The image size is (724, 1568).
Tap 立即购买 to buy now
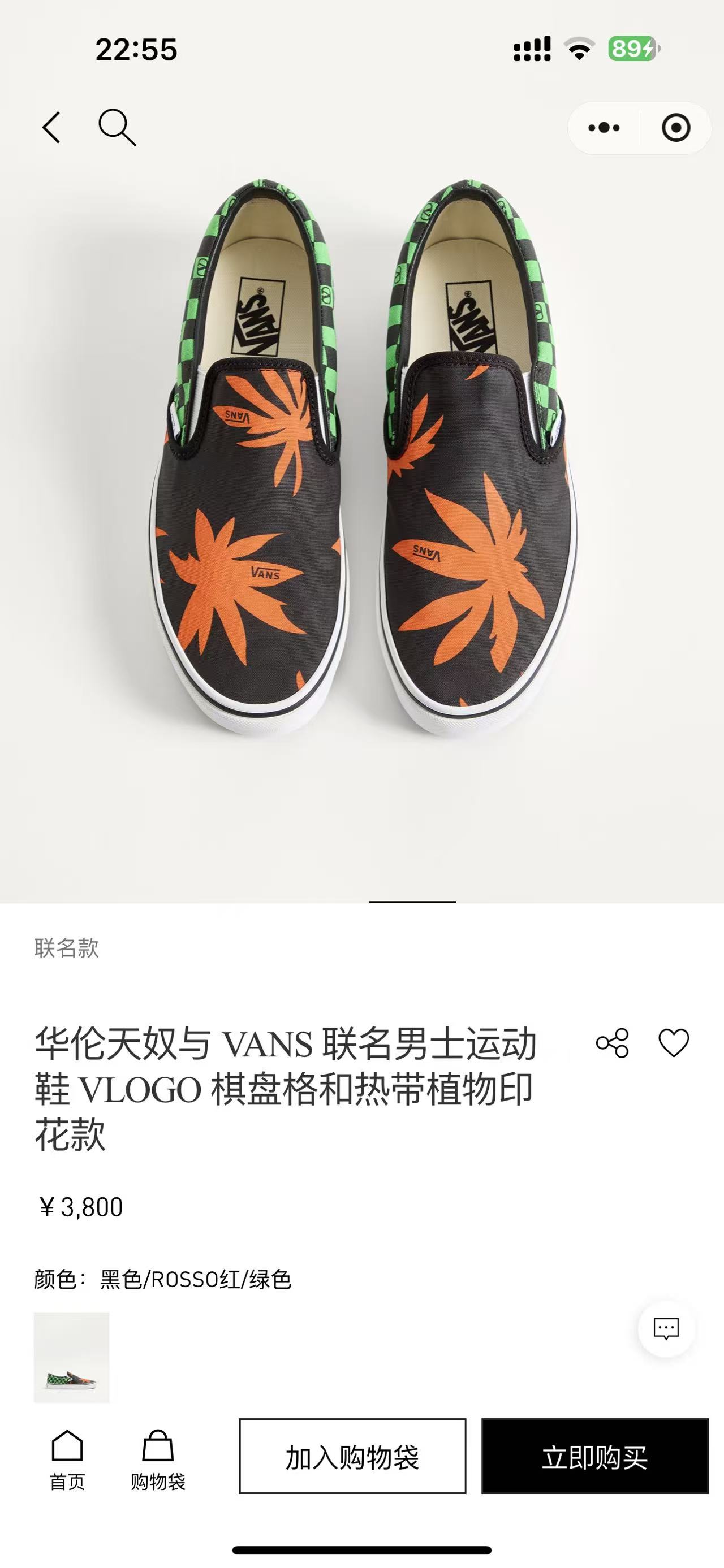[595, 1456]
